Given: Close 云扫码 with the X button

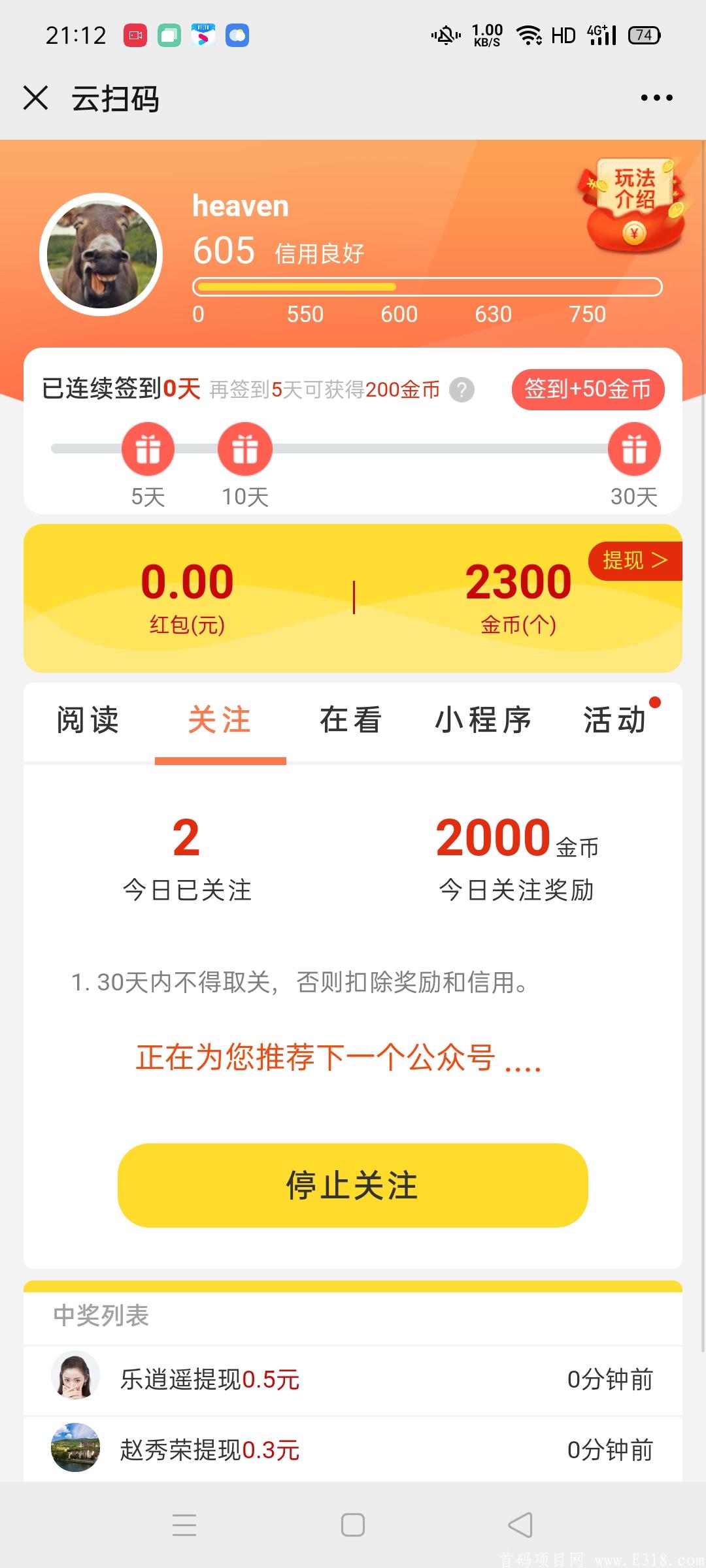Looking at the screenshot, I should (x=37, y=98).
